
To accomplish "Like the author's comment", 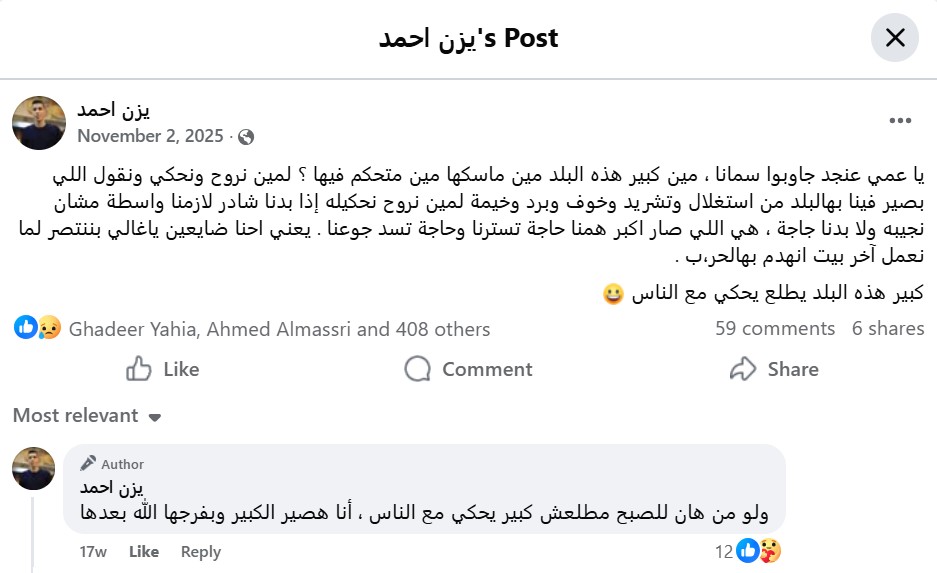I will tap(144, 551).
